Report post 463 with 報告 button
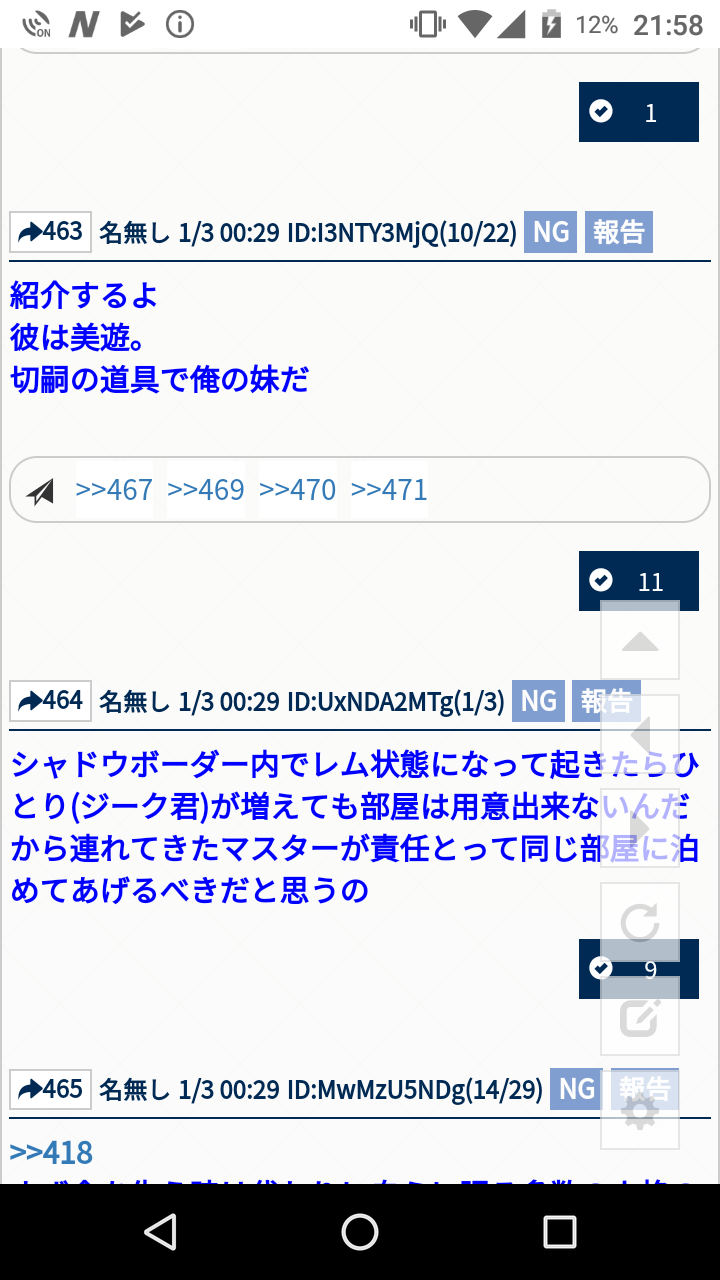 pos(618,232)
